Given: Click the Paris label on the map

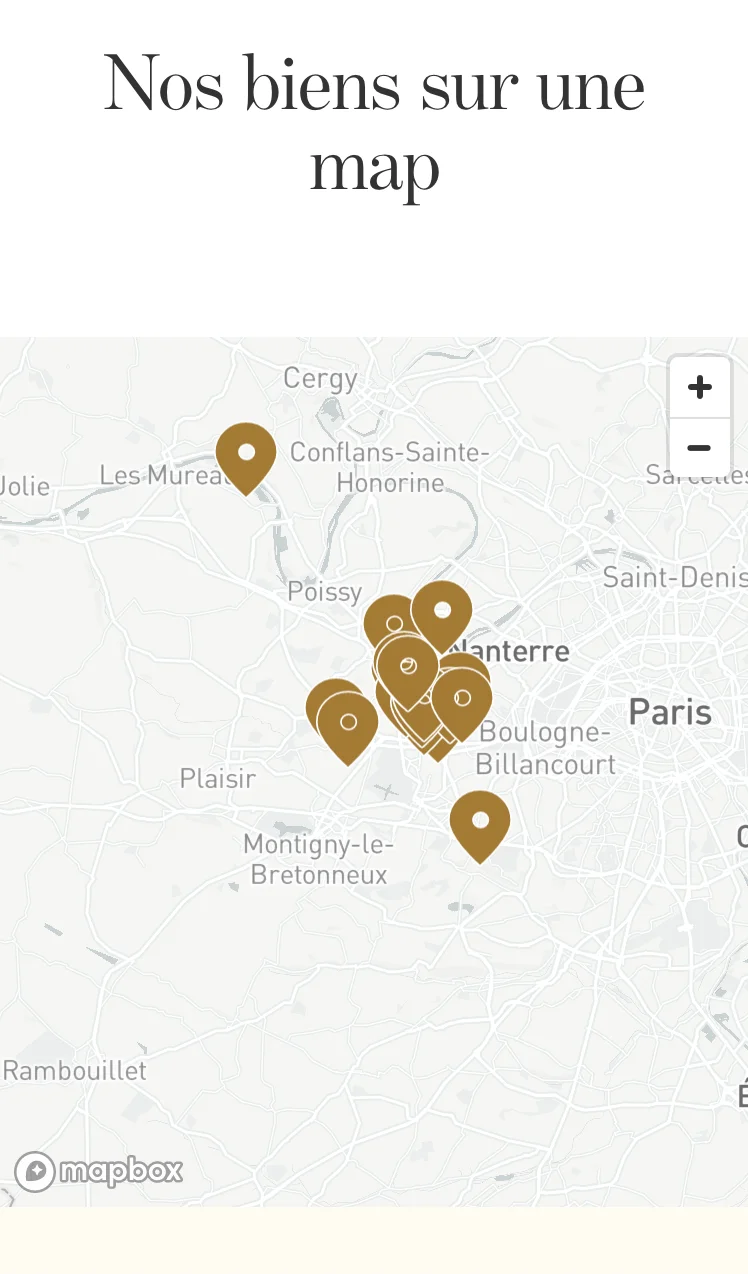Looking at the screenshot, I should (x=670, y=712).
